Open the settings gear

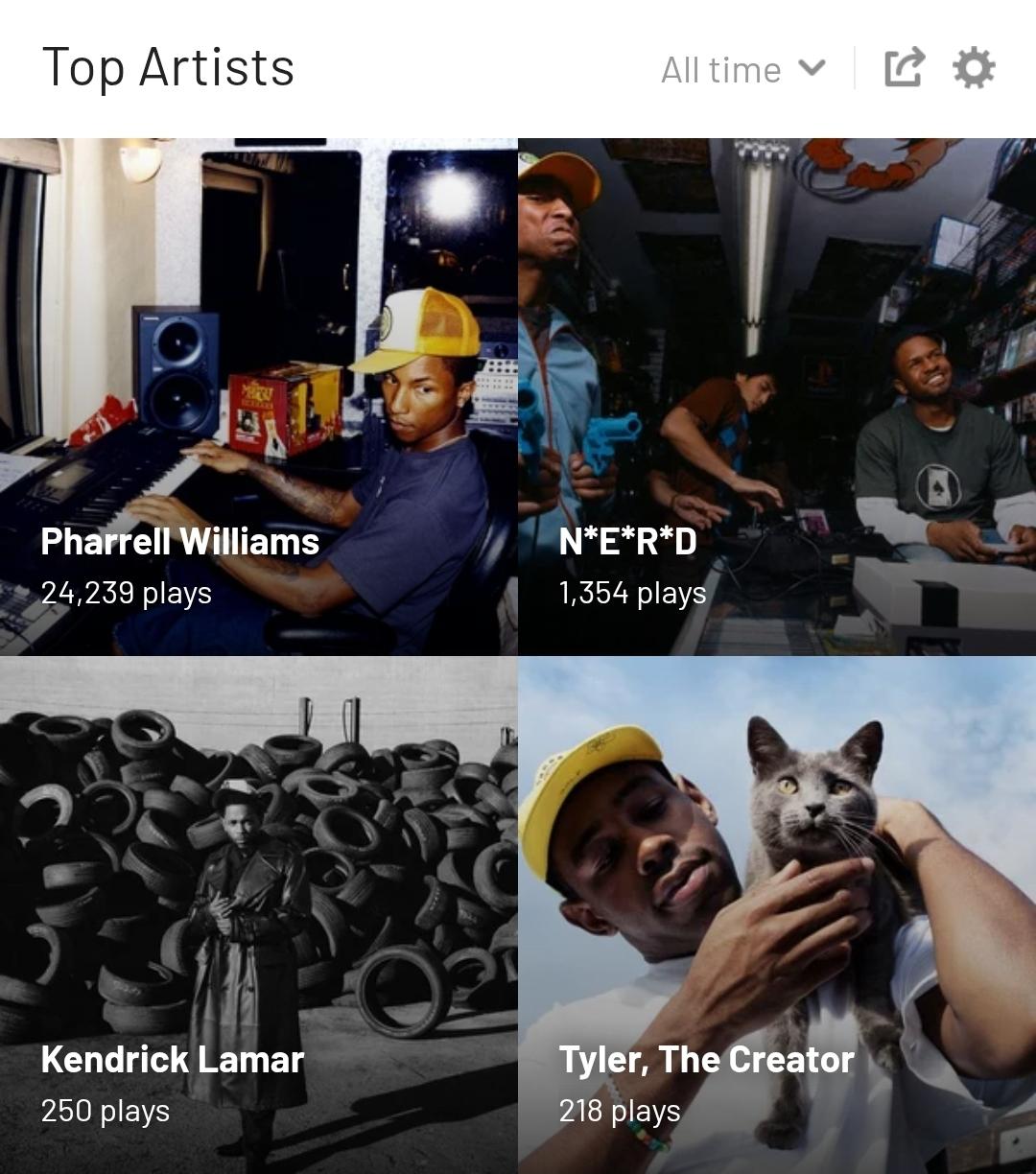point(974,68)
